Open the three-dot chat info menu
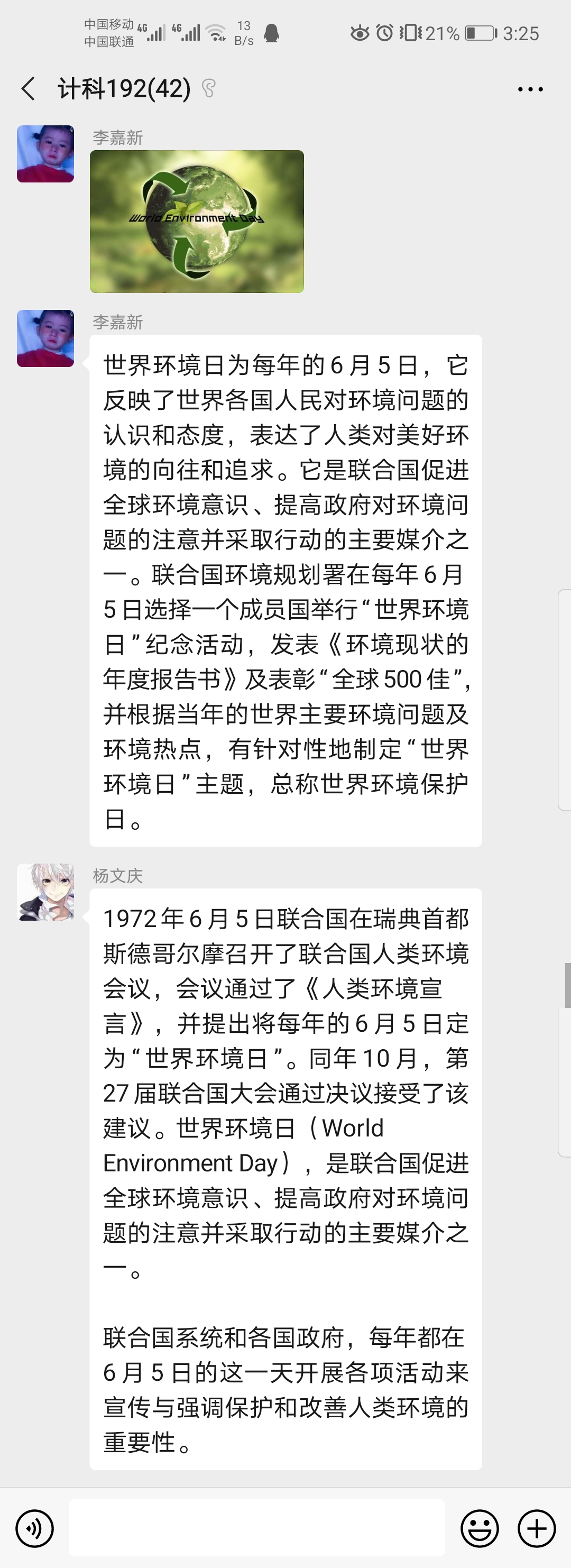 point(530,89)
